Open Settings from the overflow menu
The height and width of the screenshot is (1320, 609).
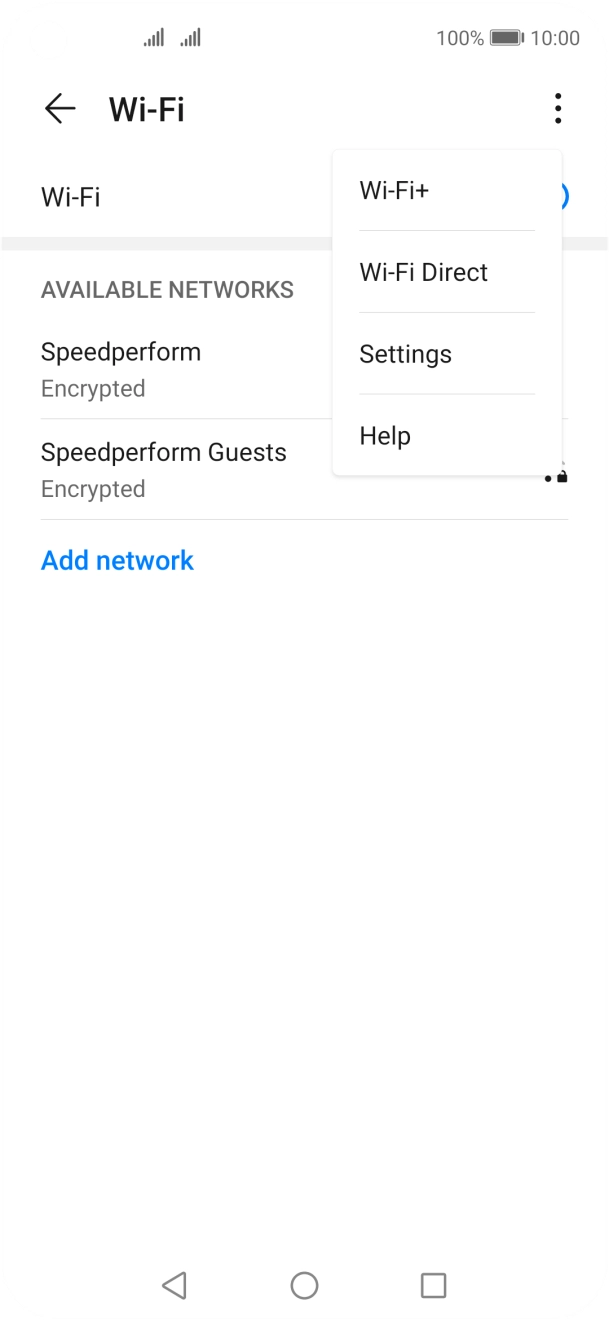(447, 354)
